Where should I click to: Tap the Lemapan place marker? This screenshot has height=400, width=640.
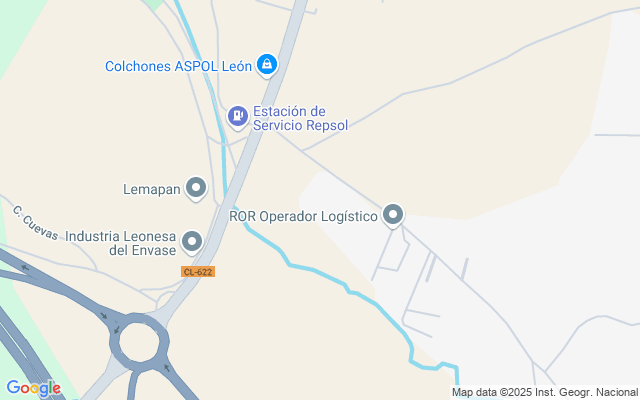coord(196,187)
